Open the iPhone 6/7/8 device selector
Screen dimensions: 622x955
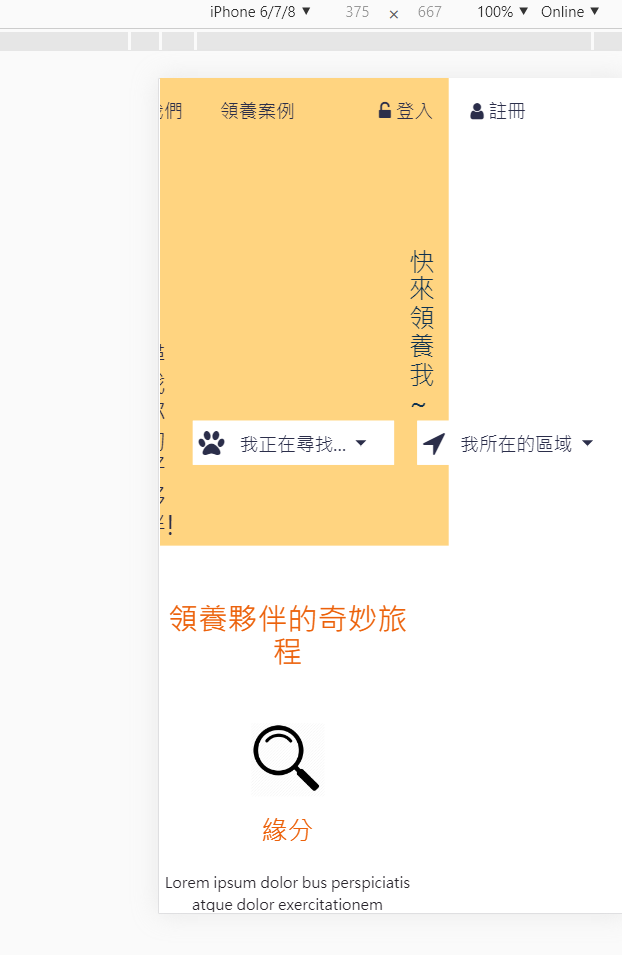(x=260, y=12)
